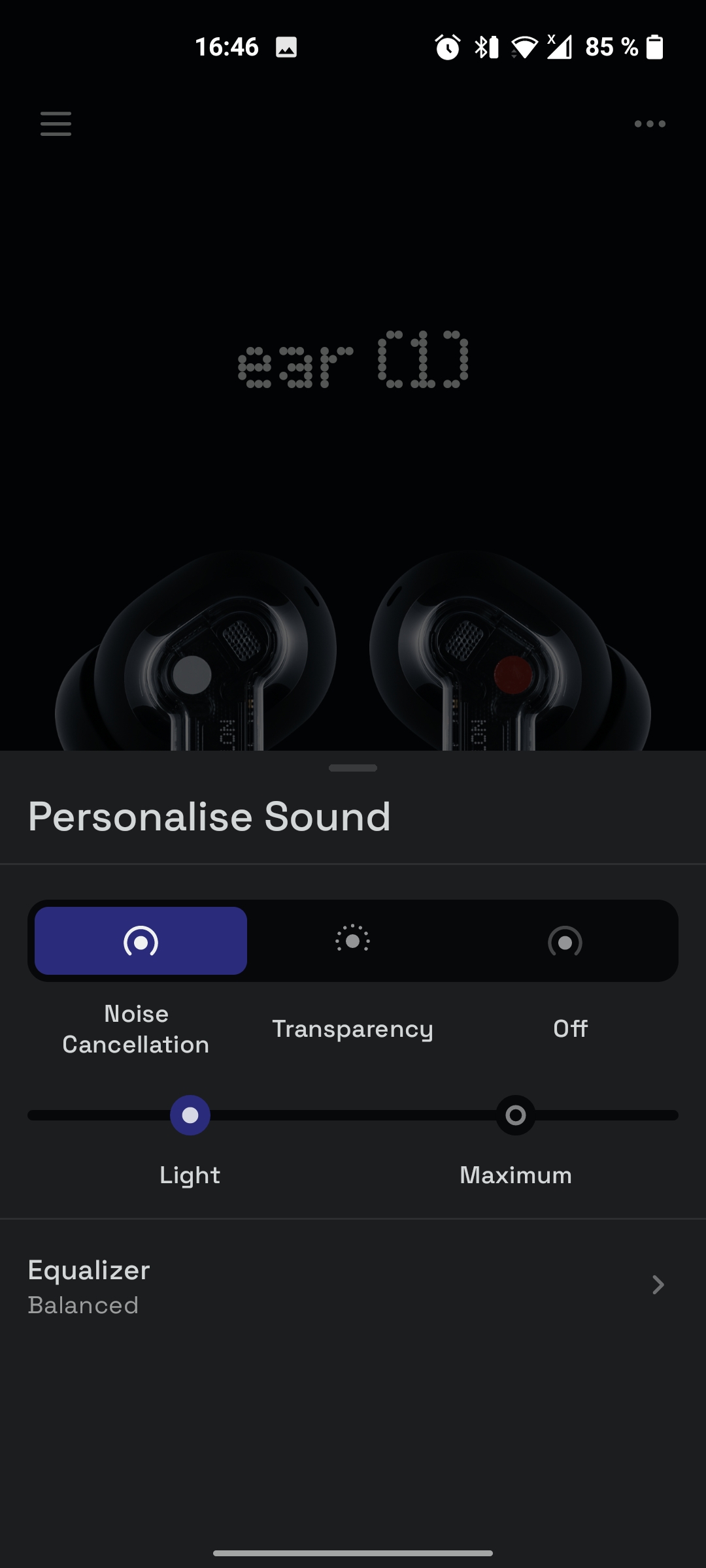Open the three-dot overflow menu
Screen dimensions: 706x1568
650,123
